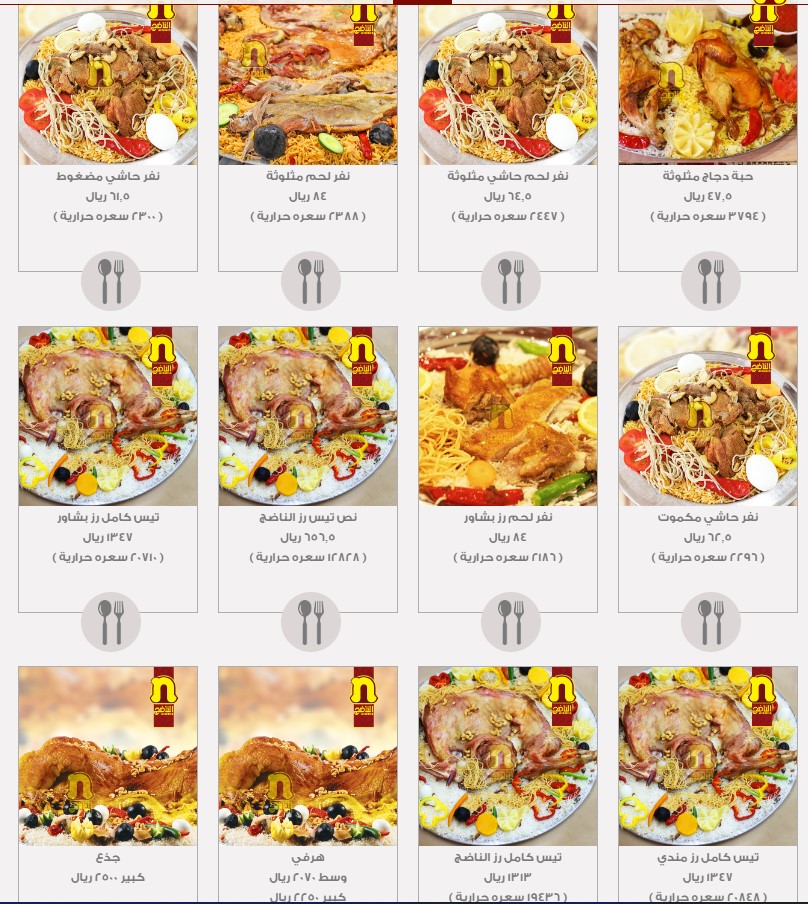Image resolution: width=808 pixels, height=904 pixels.
Task: Select the تيس كامل رز بشاور dish
Action: coord(108,415)
